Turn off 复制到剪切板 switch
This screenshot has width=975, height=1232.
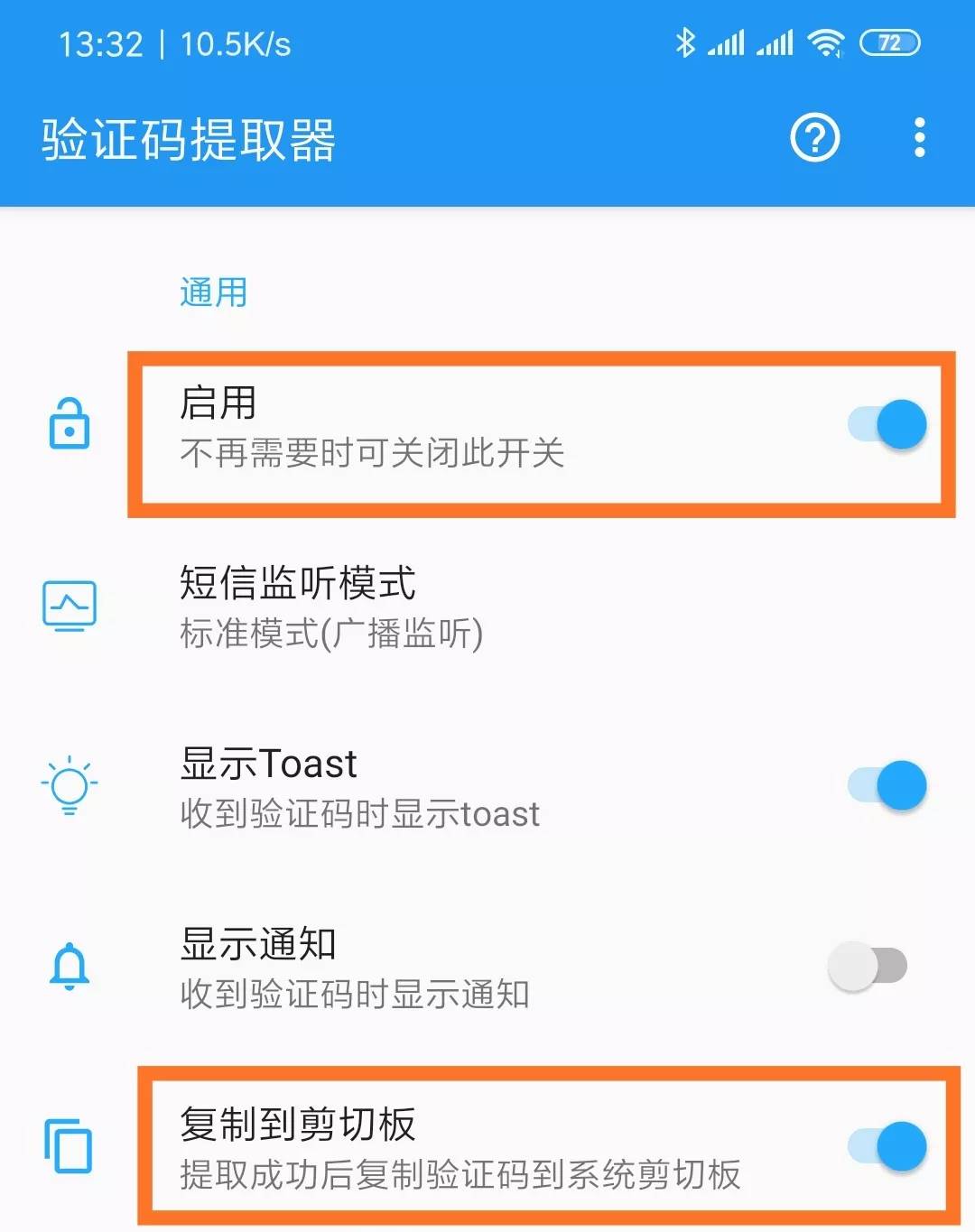coord(887,1146)
